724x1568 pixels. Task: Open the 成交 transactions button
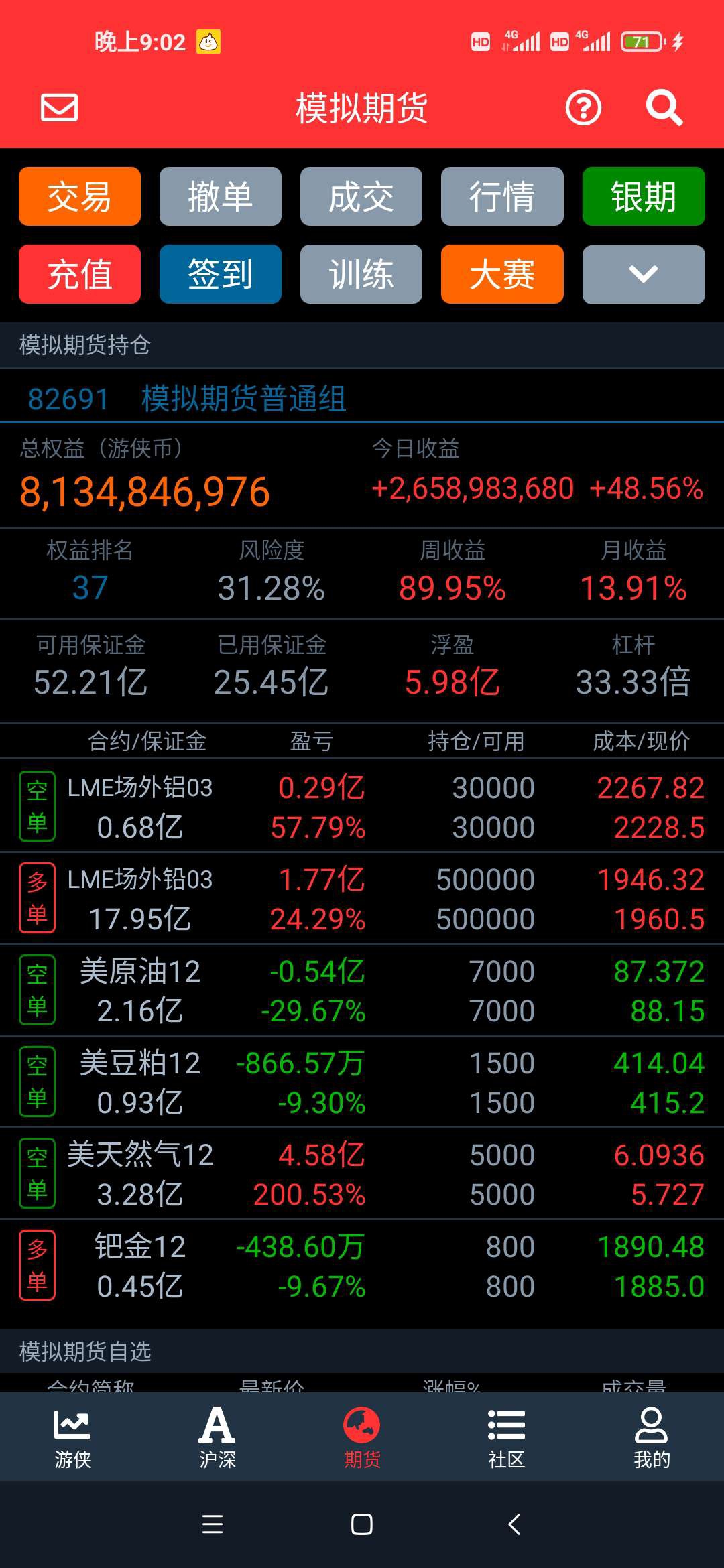click(x=361, y=196)
